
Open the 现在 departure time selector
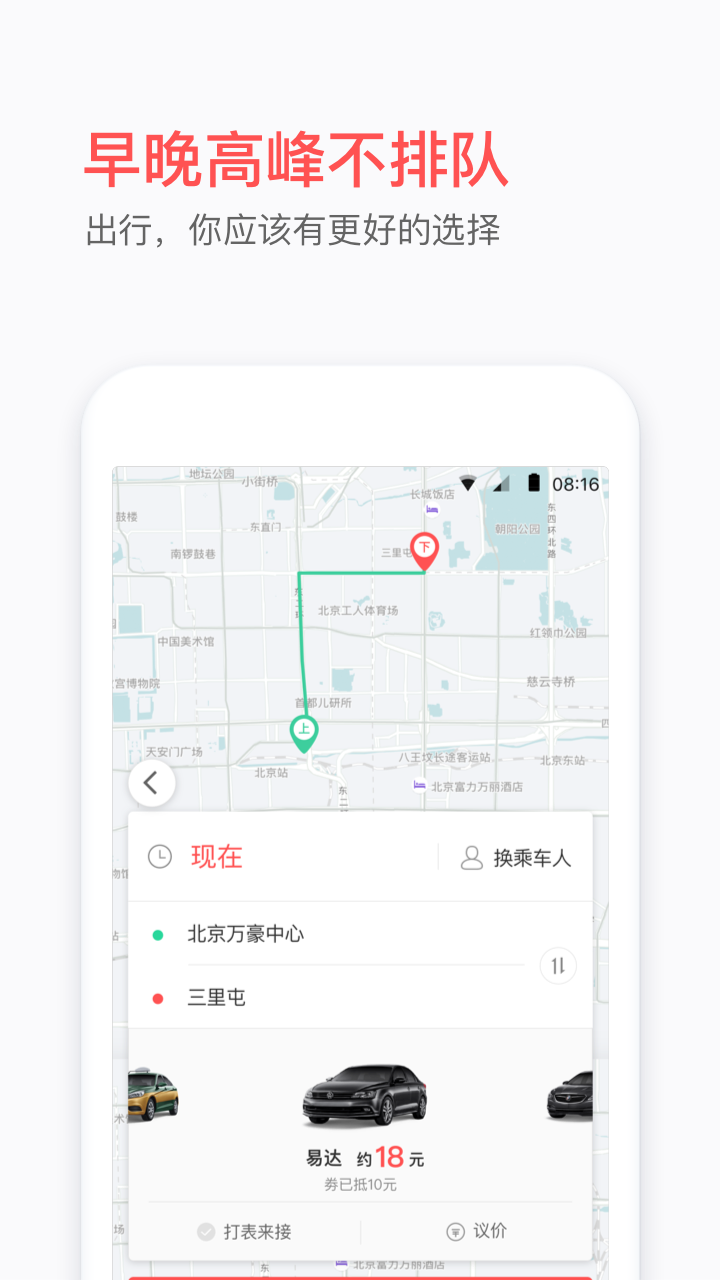(x=217, y=857)
